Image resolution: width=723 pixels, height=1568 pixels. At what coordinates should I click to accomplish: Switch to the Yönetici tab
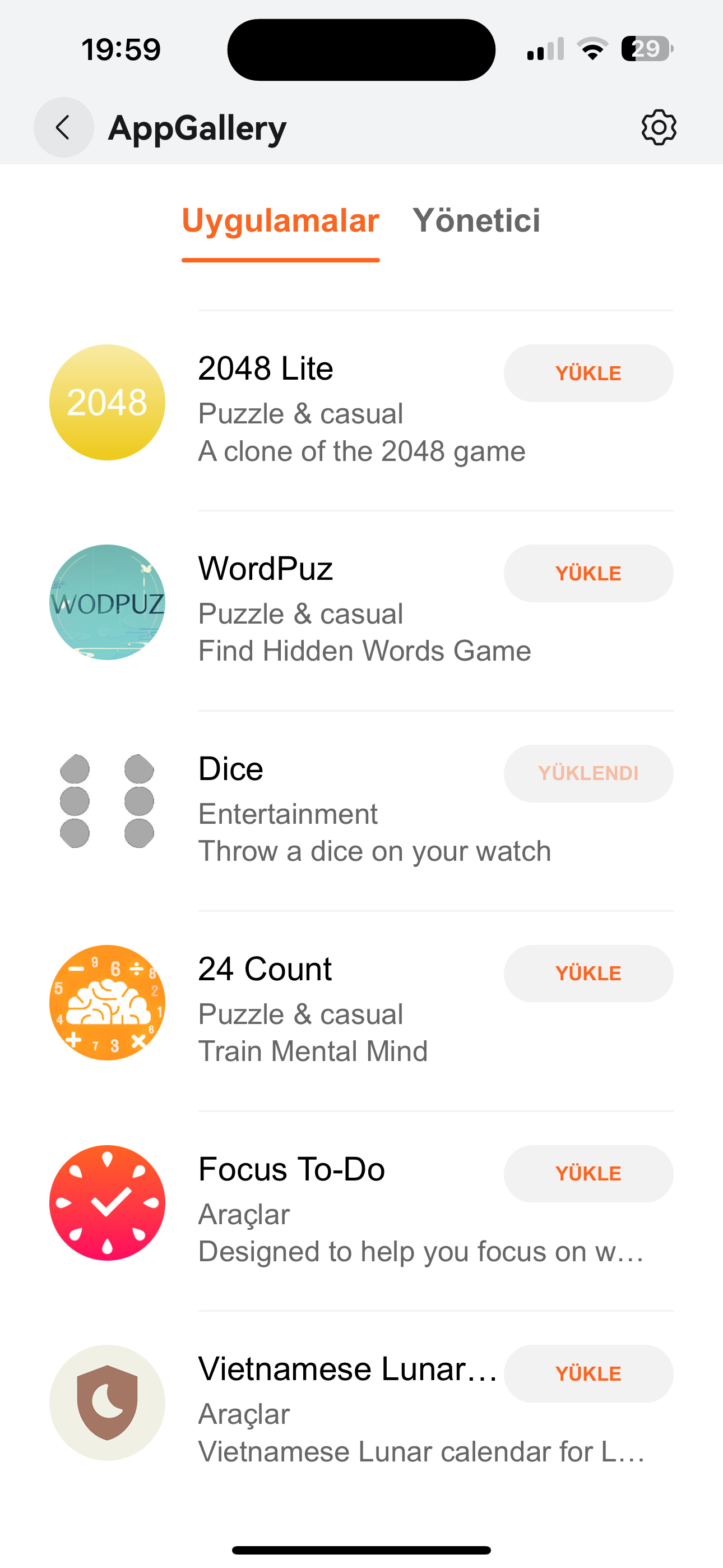[x=476, y=220]
